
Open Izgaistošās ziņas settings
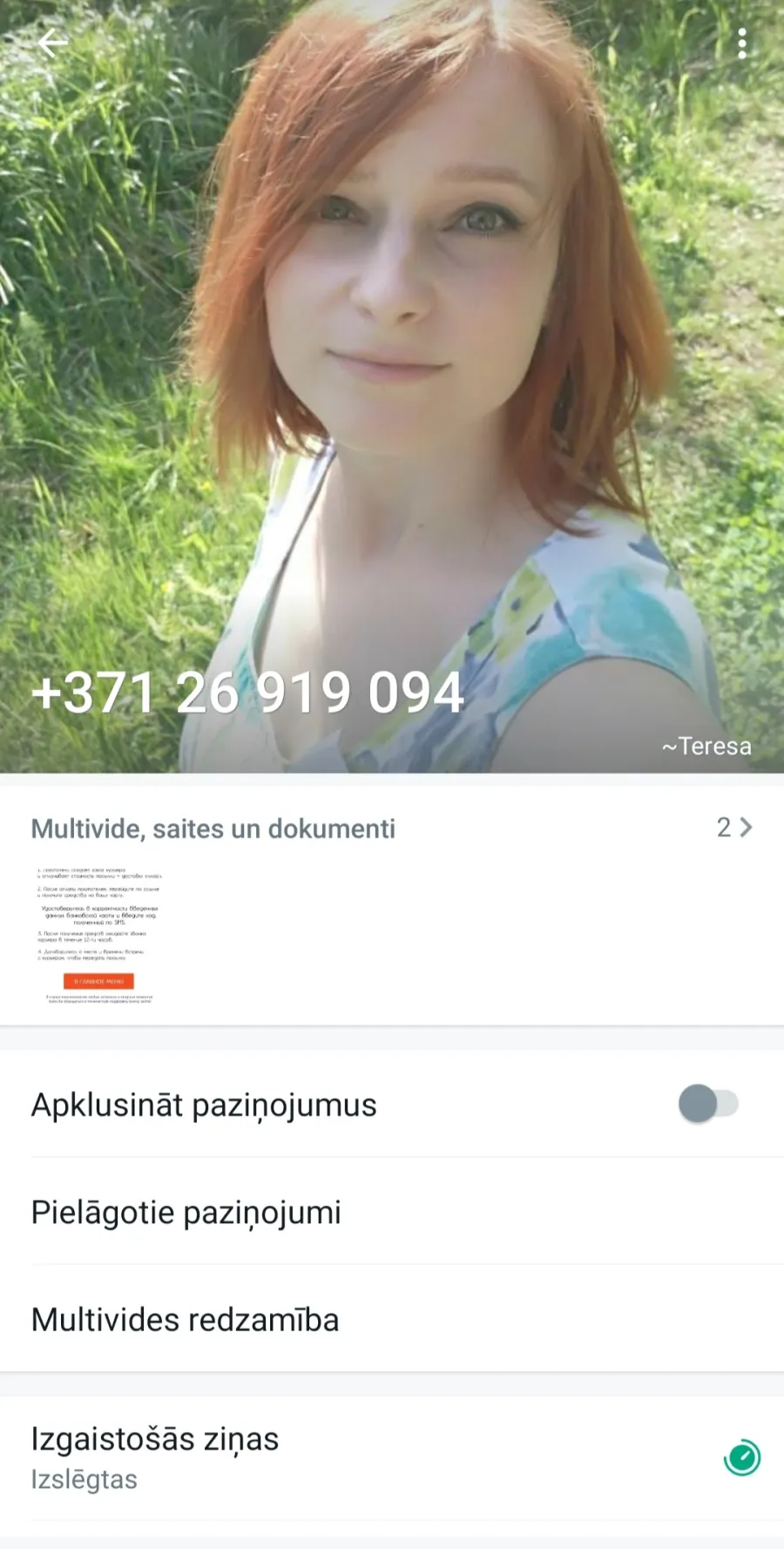click(392, 1458)
